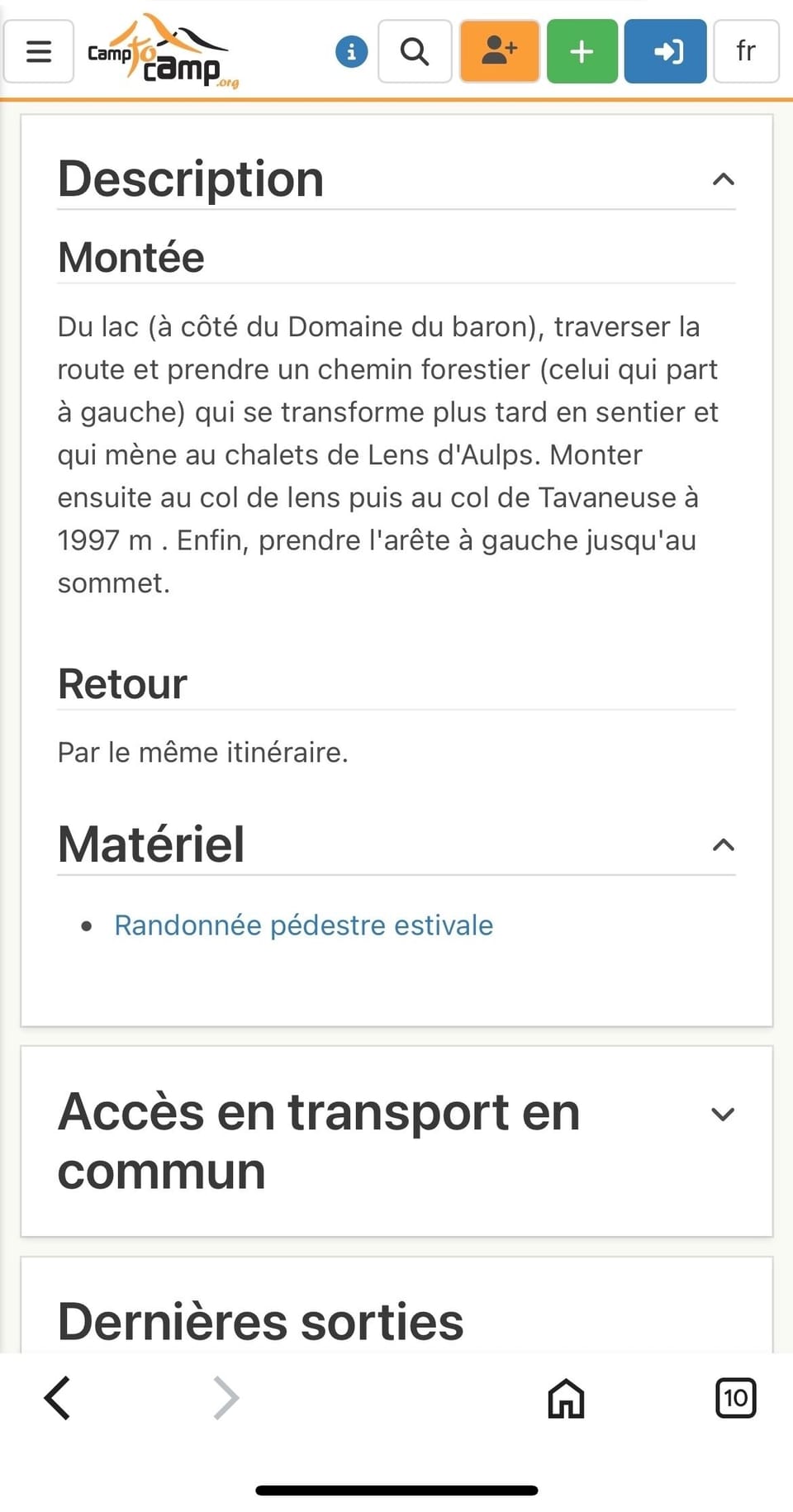This screenshot has height=1512, width=793.
Task: Go back to the previous page
Action: point(57,1398)
